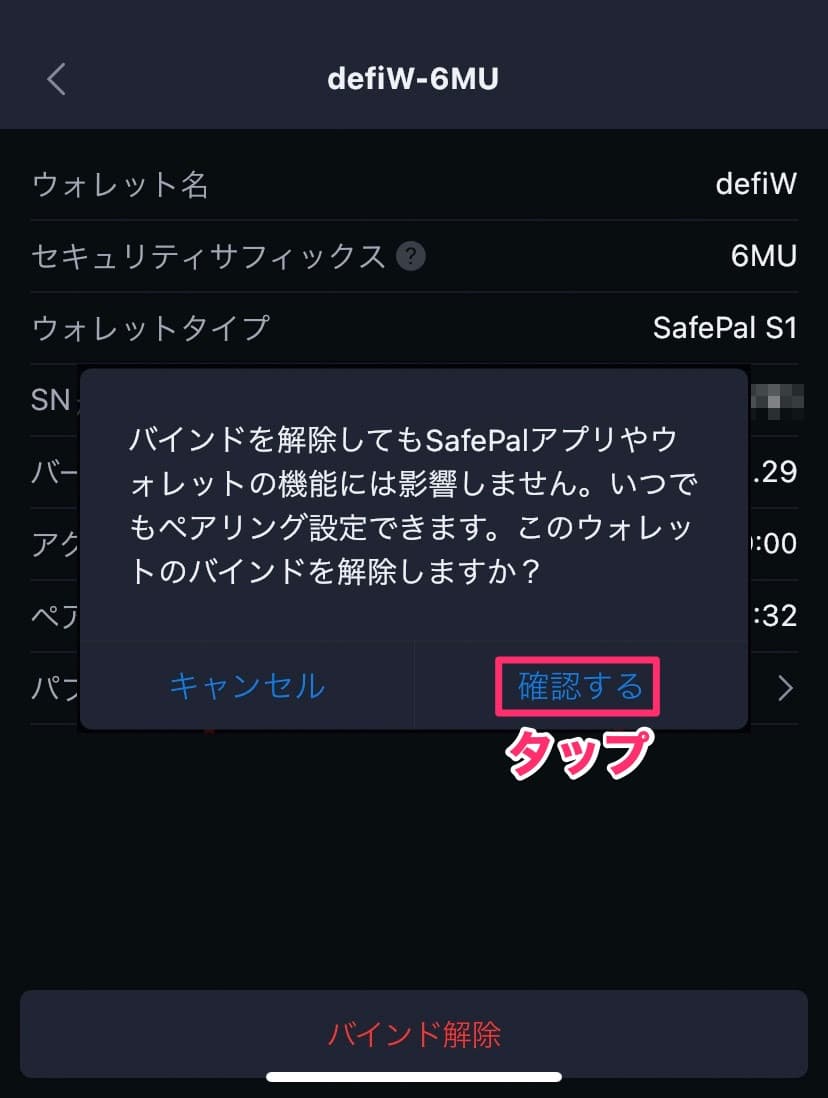Screen dimensions: 828x1098
Task: Confirm unbinding with 確認する
Action: [x=579, y=686]
